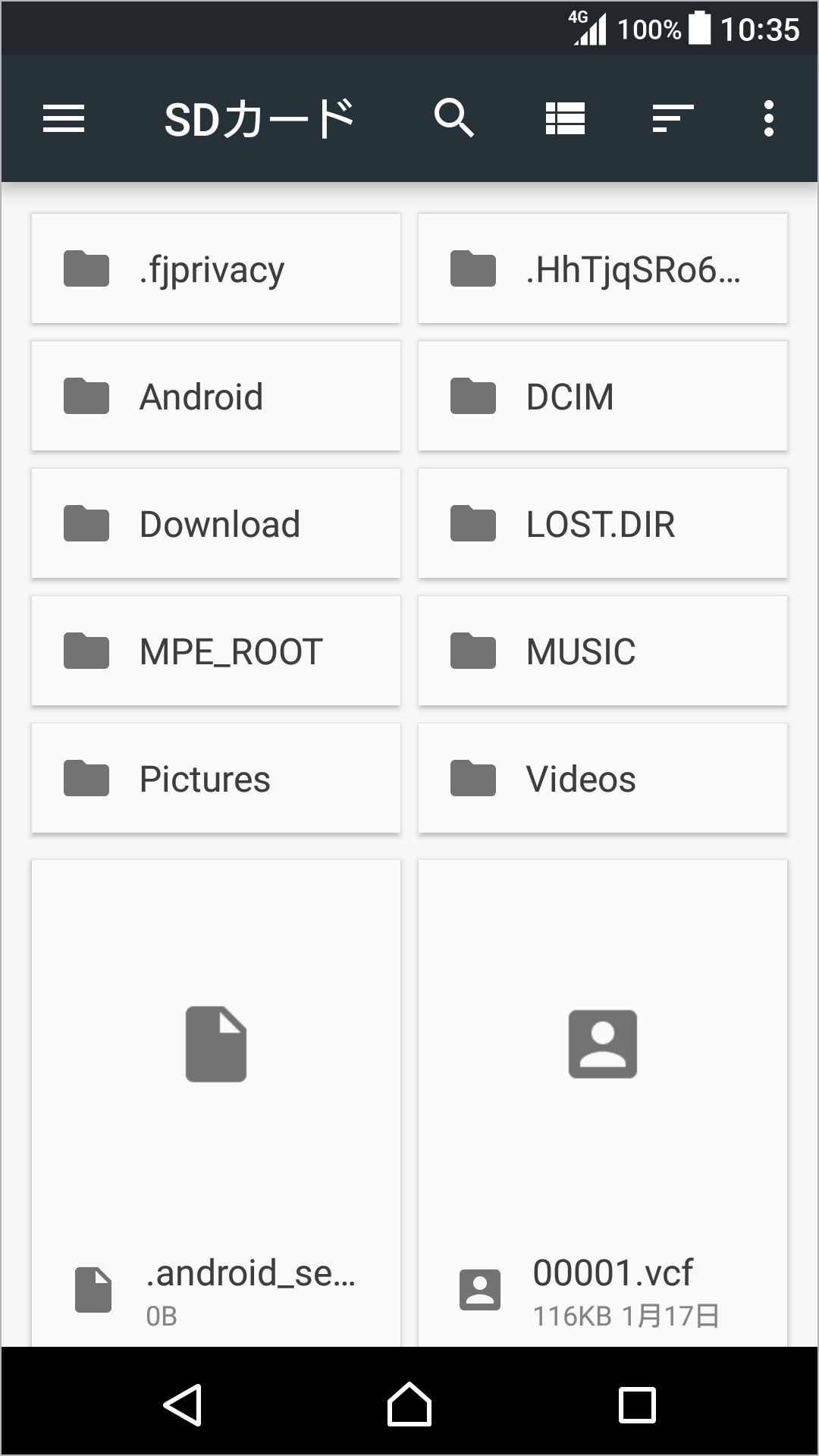Open the Android folder
This screenshot has height=1456, width=819.
[216, 397]
